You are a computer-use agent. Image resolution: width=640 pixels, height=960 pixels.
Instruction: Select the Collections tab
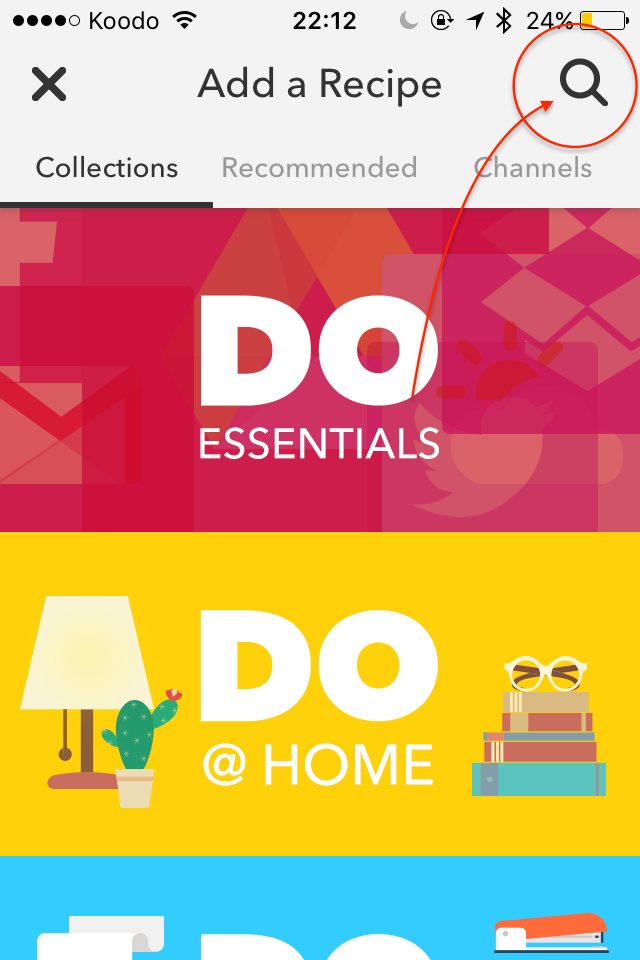(107, 168)
